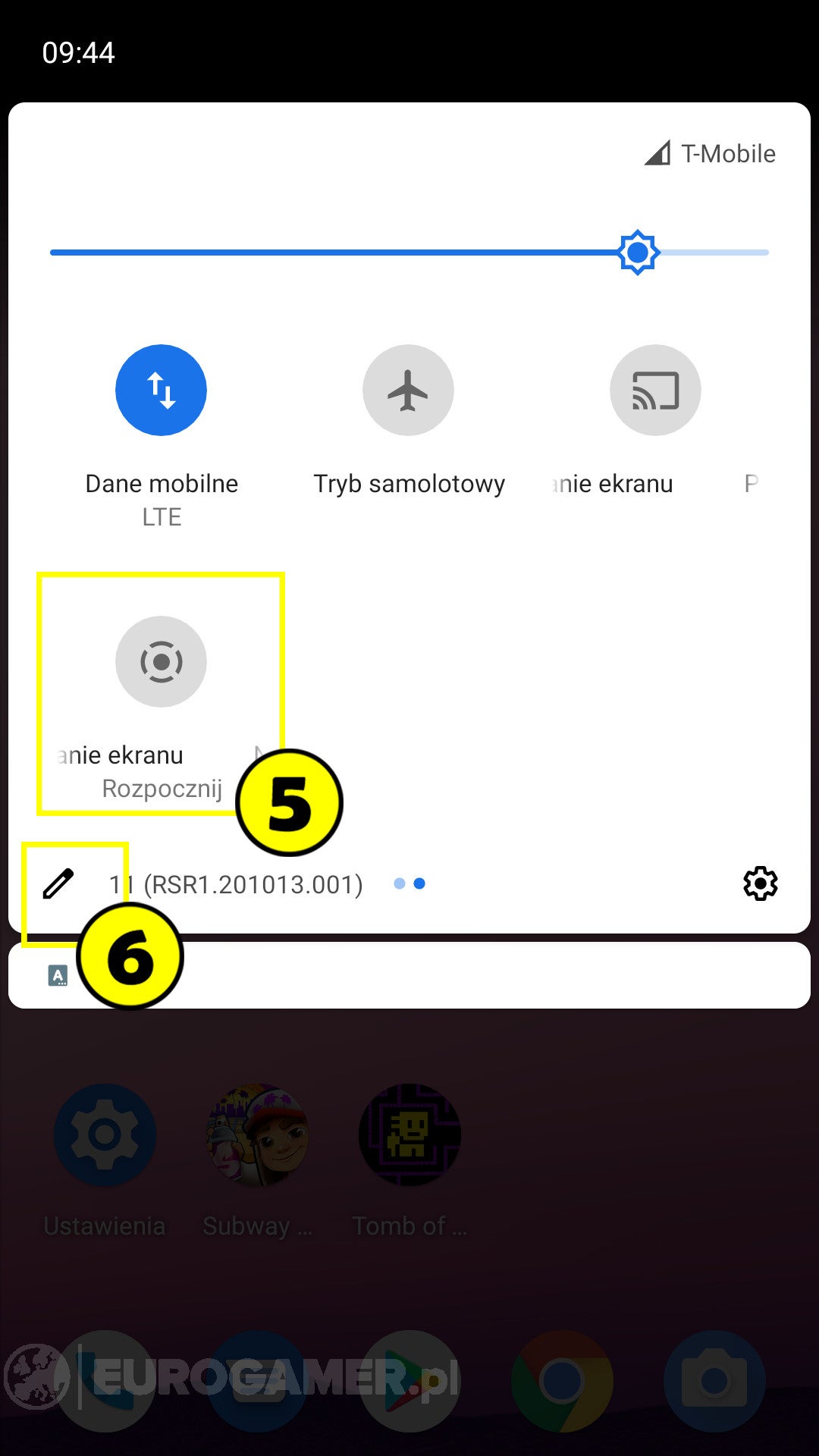Open settings via the gear icon

coord(760,883)
